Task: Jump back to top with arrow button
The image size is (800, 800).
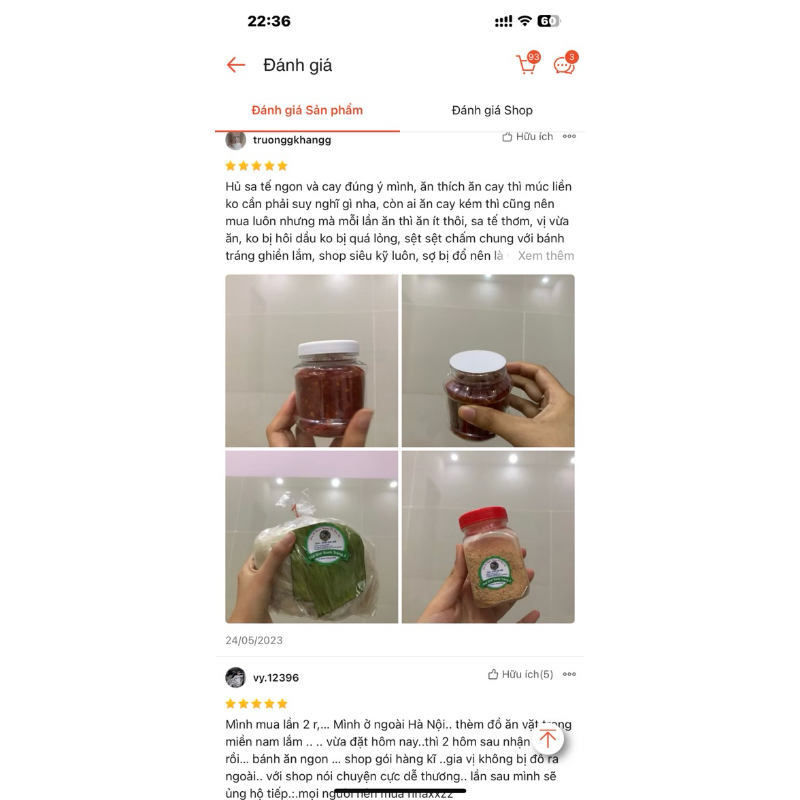Action: click(547, 739)
